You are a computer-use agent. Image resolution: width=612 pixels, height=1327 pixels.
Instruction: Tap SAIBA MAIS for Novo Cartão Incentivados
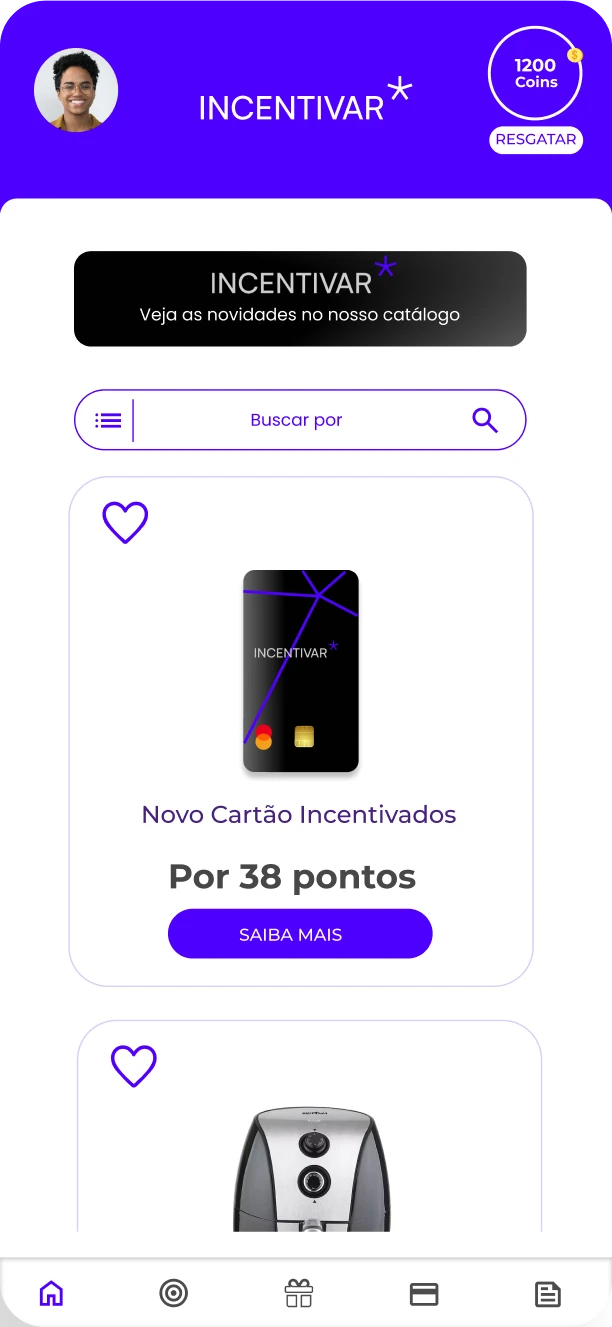click(x=300, y=934)
